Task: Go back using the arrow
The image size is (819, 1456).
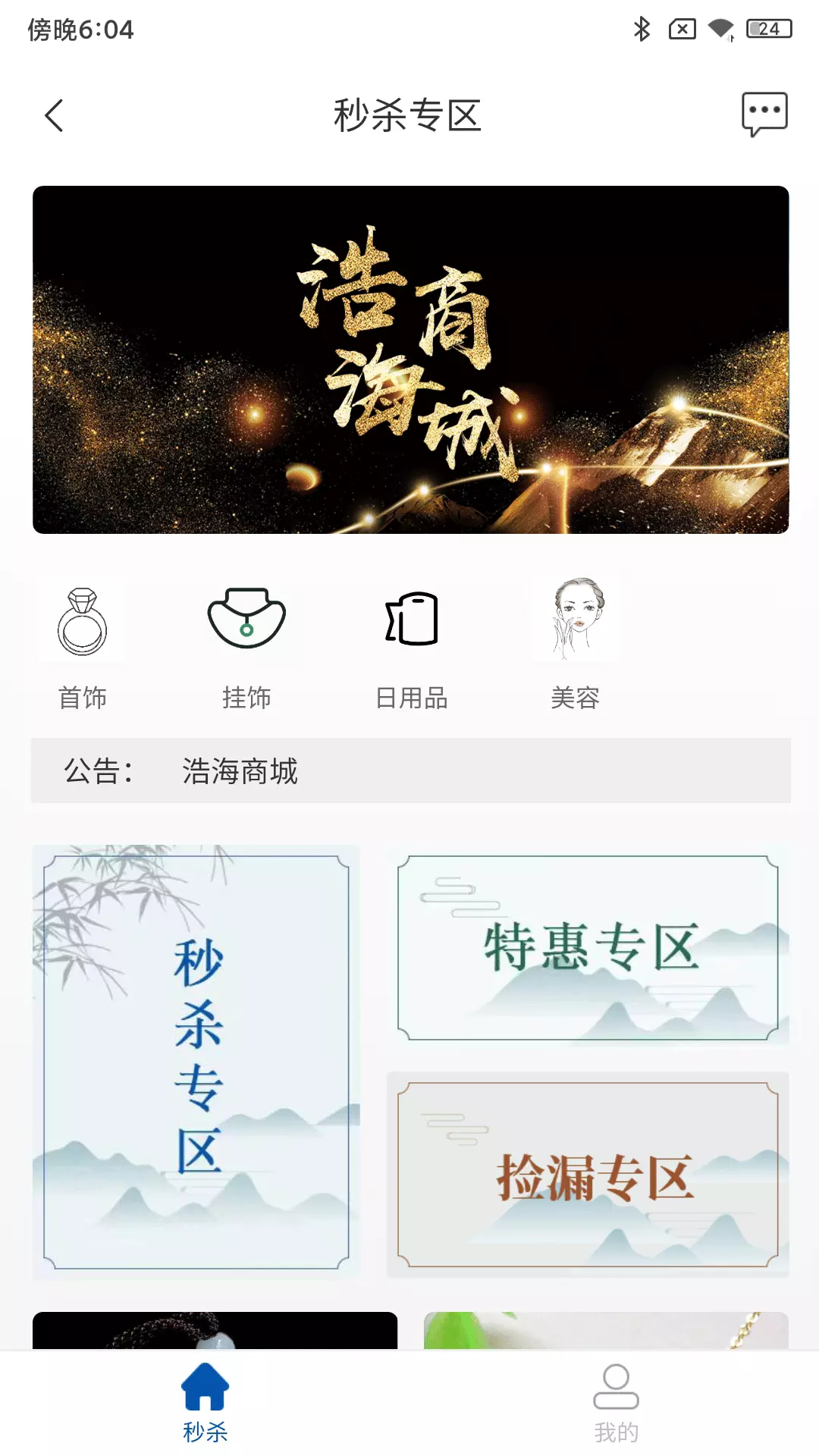Action: [x=54, y=115]
